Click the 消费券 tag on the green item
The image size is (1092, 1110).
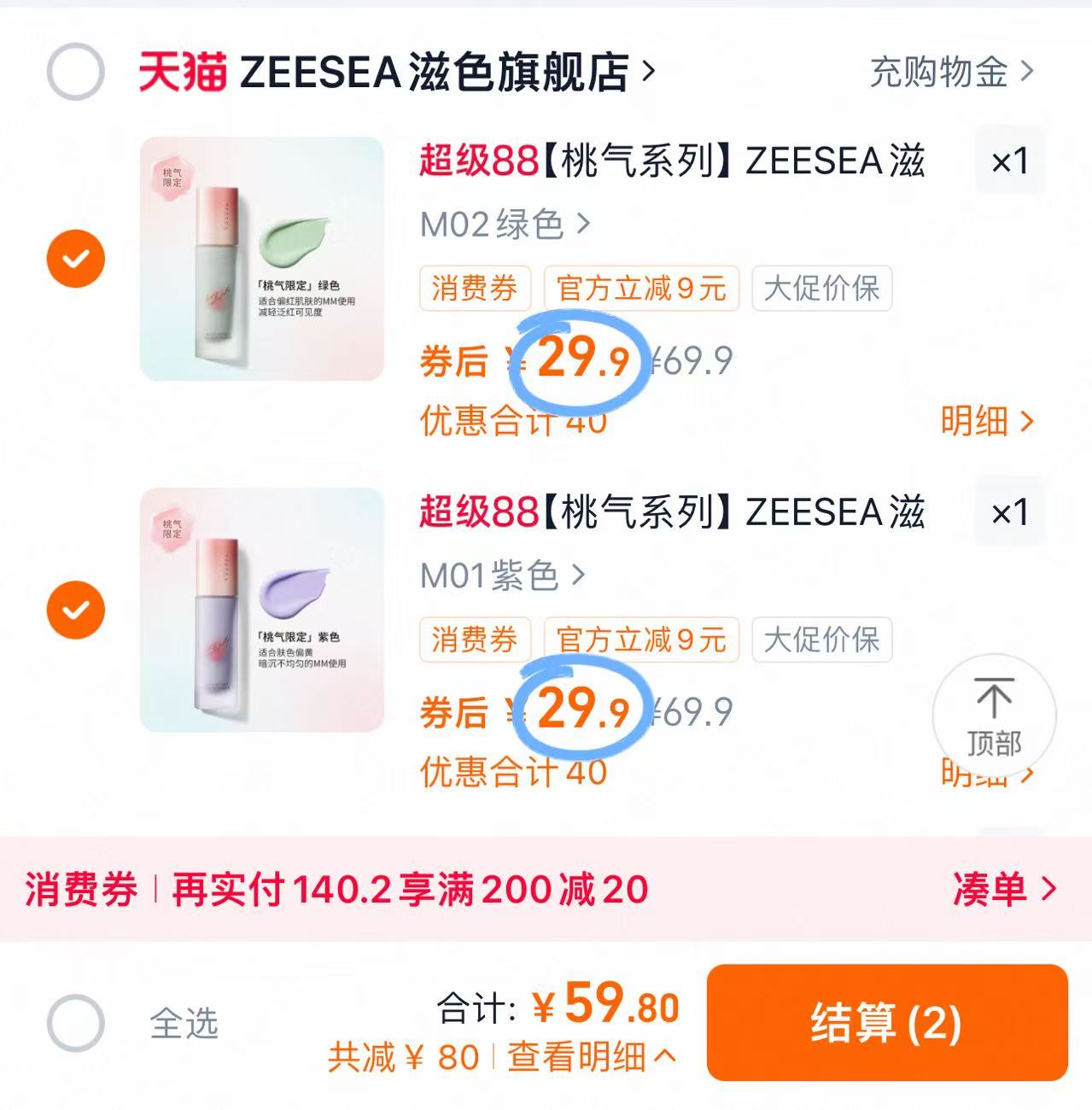click(475, 289)
